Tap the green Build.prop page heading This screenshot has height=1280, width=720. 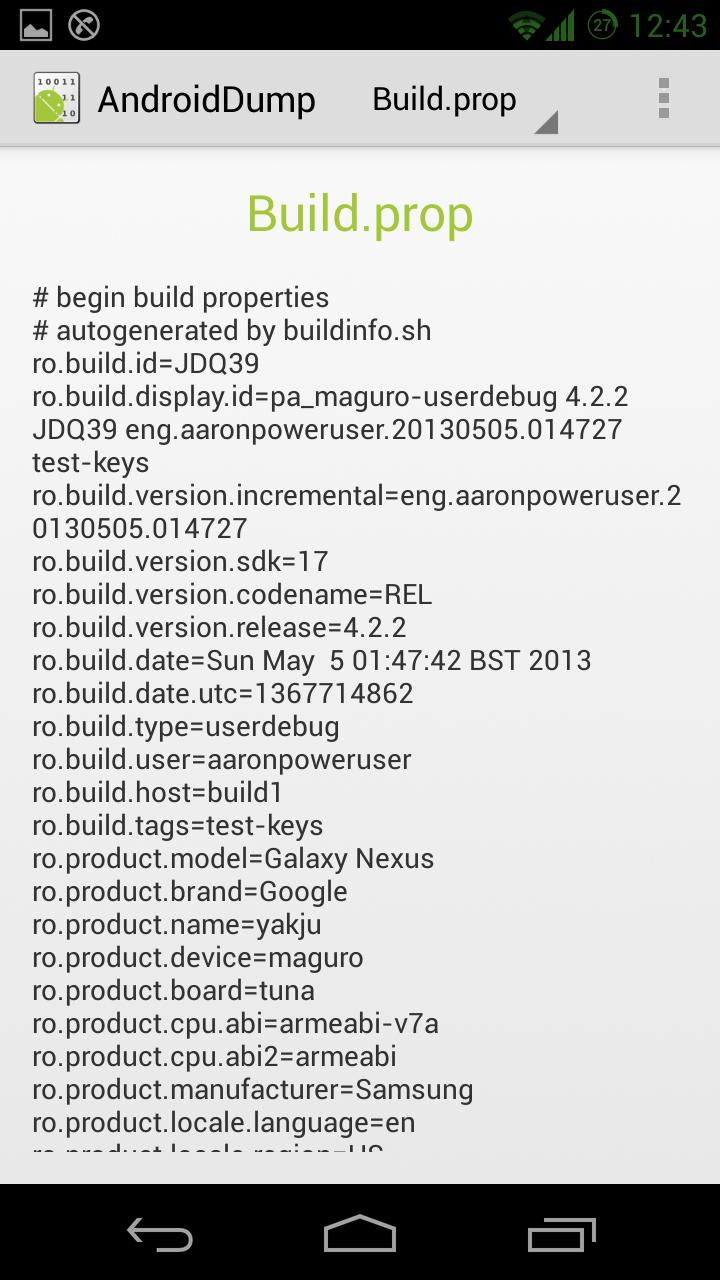pos(360,212)
